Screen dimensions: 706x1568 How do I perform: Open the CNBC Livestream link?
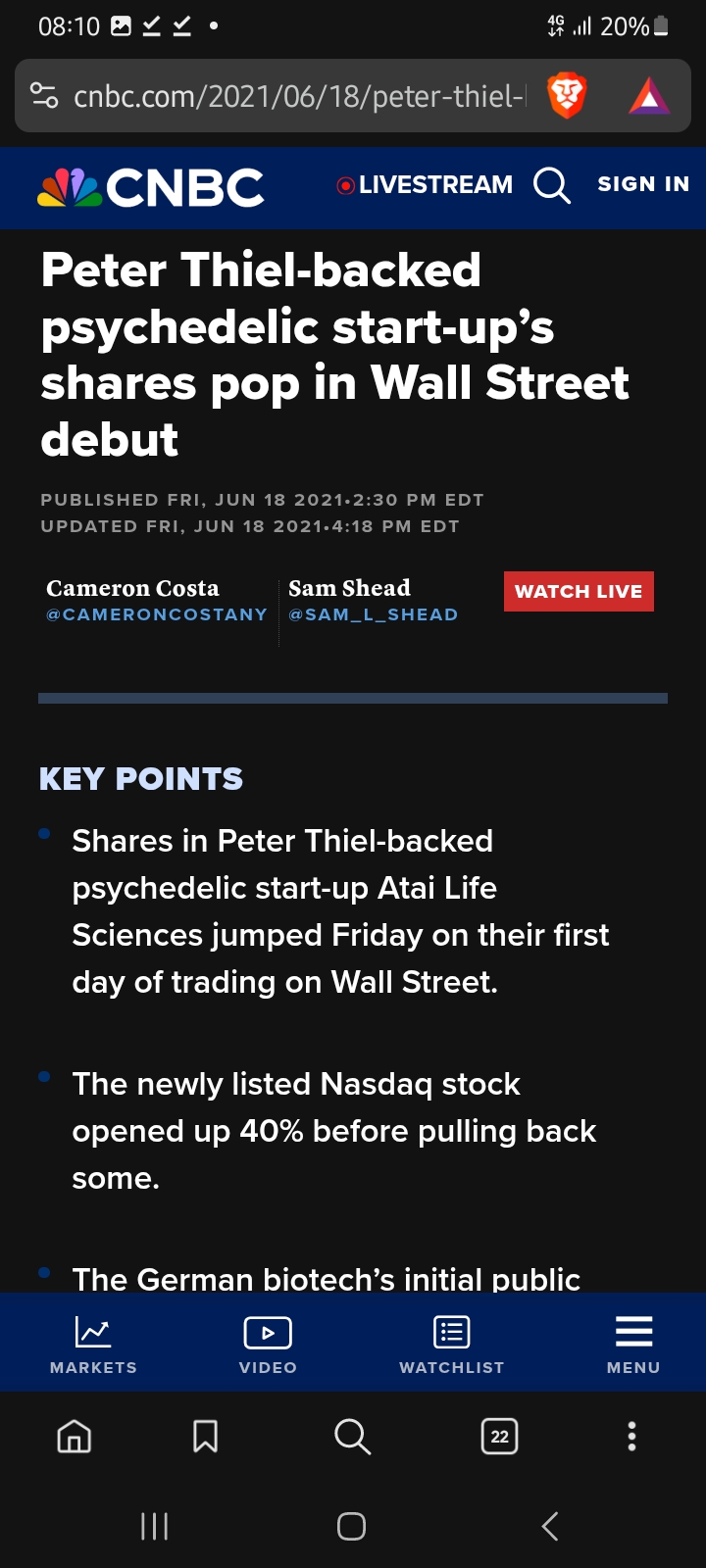(425, 184)
